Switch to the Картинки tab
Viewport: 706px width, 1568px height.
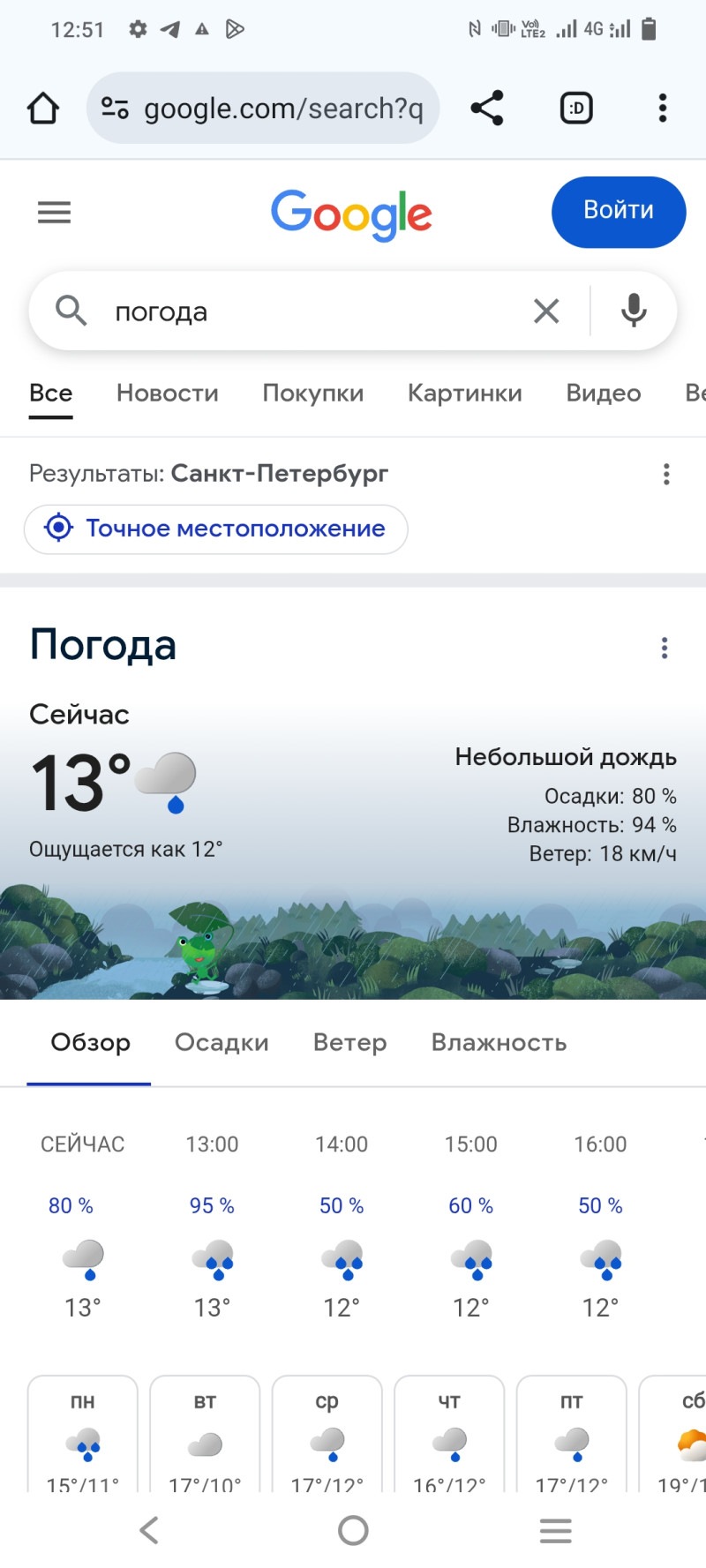click(x=464, y=394)
